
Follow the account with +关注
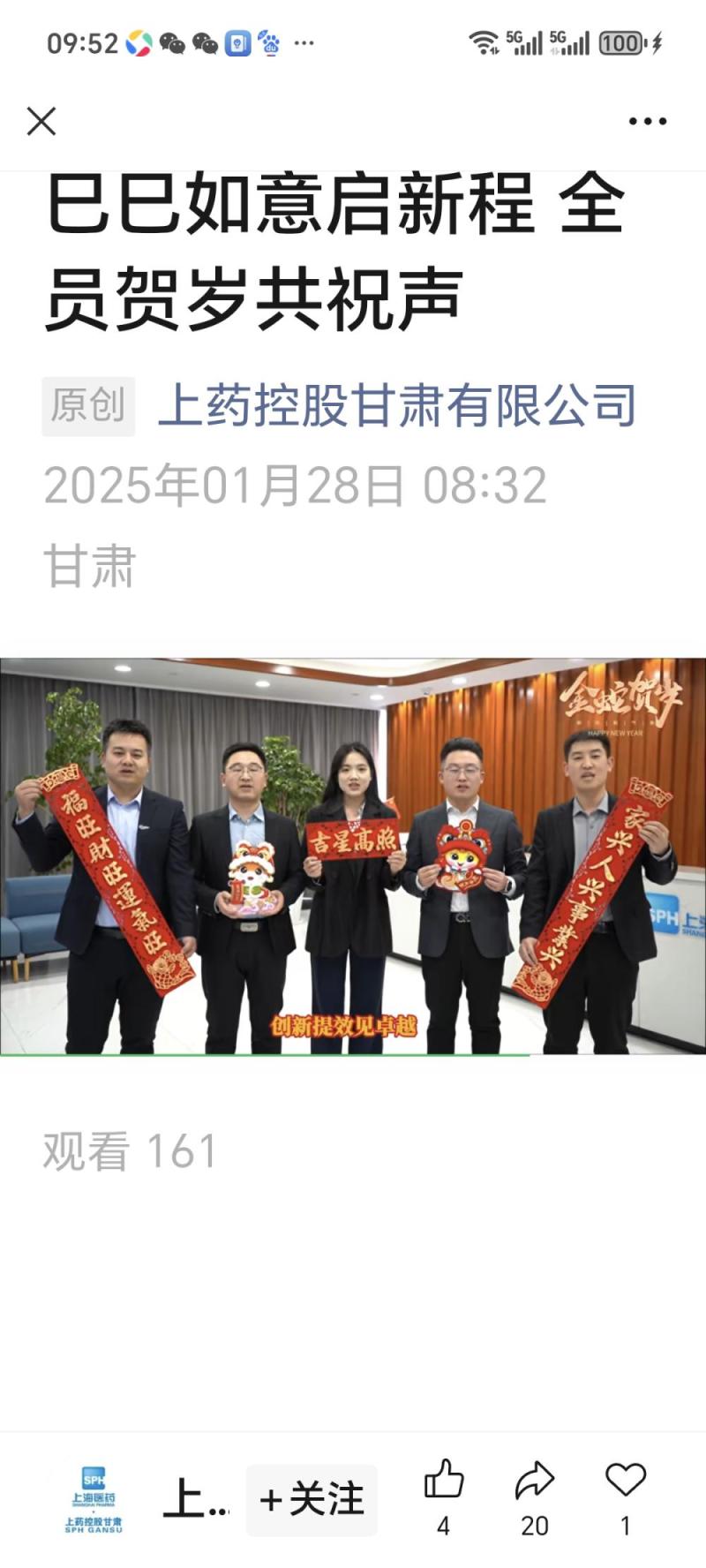tap(312, 1500)
